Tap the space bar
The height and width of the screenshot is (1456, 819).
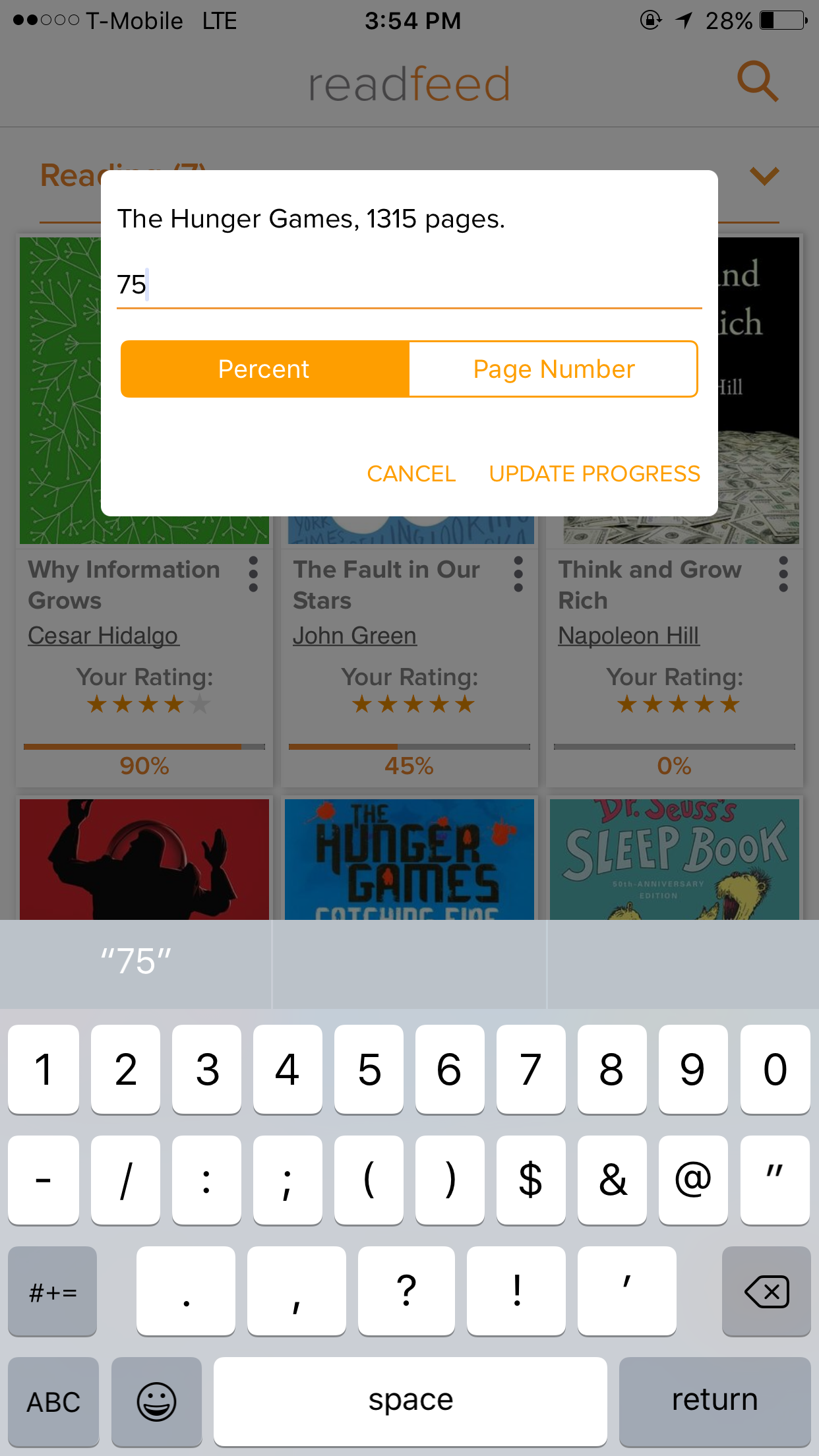[410, 1401]
